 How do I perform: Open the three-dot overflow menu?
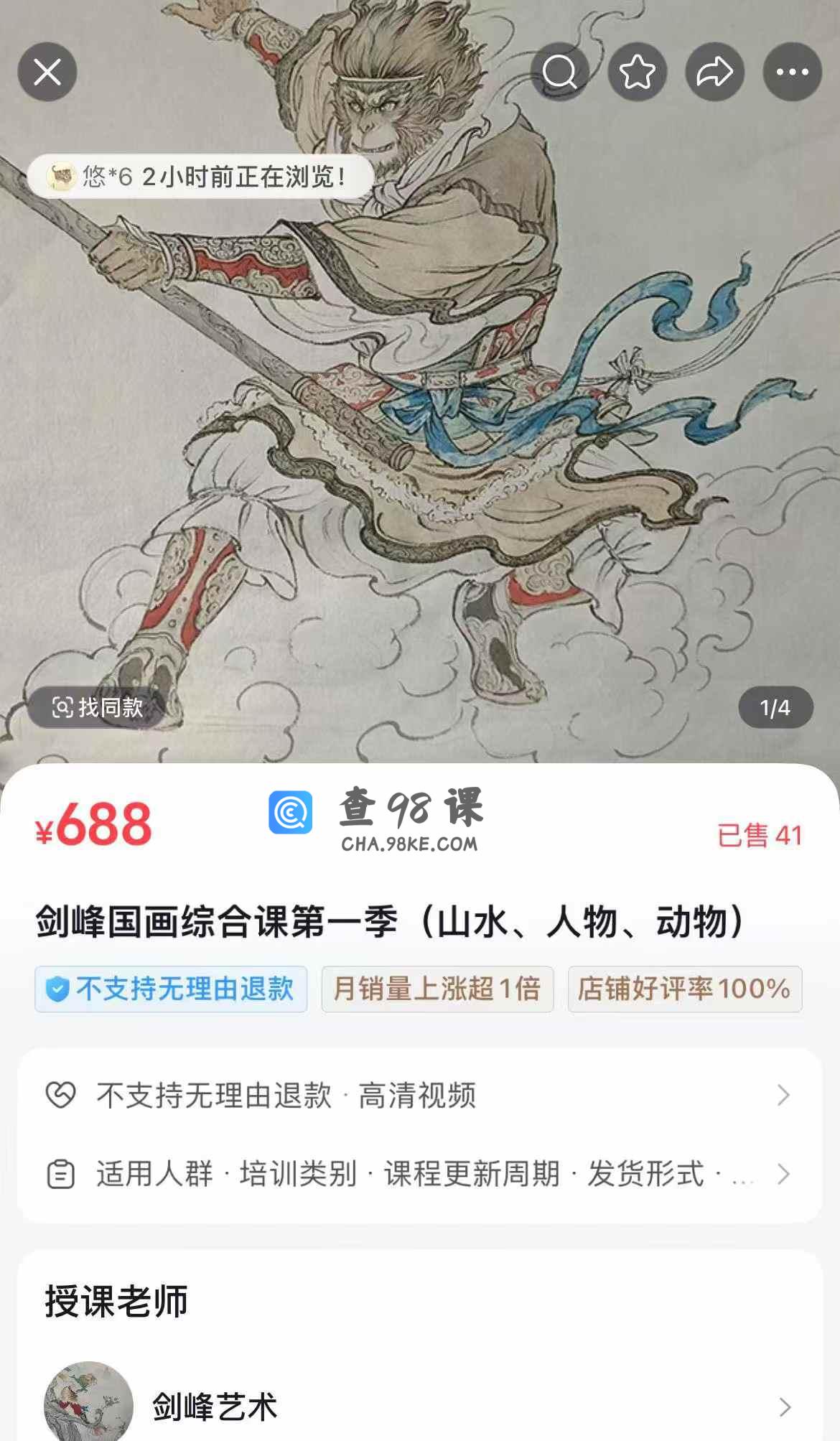[x=793, y=72]
